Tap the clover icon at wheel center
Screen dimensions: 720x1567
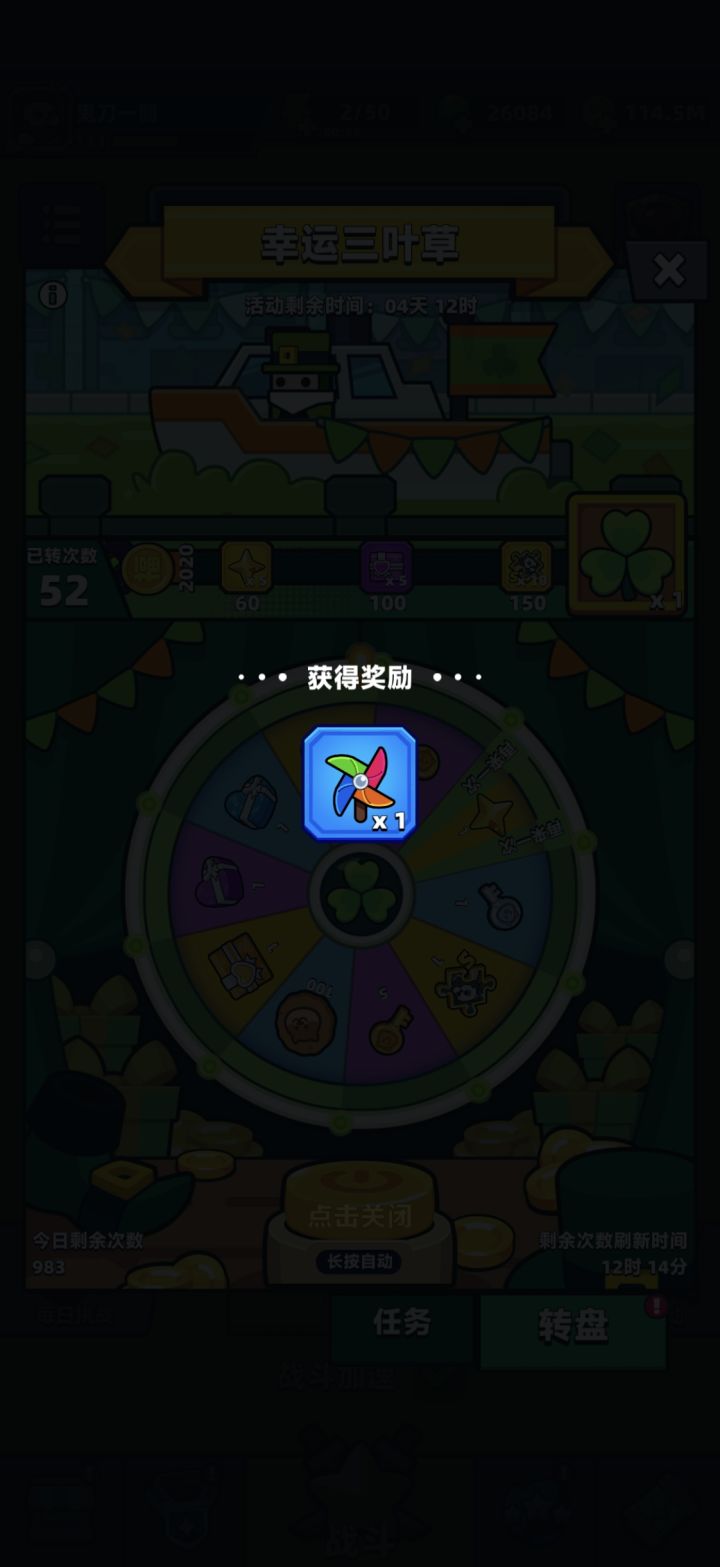point(360,897)
